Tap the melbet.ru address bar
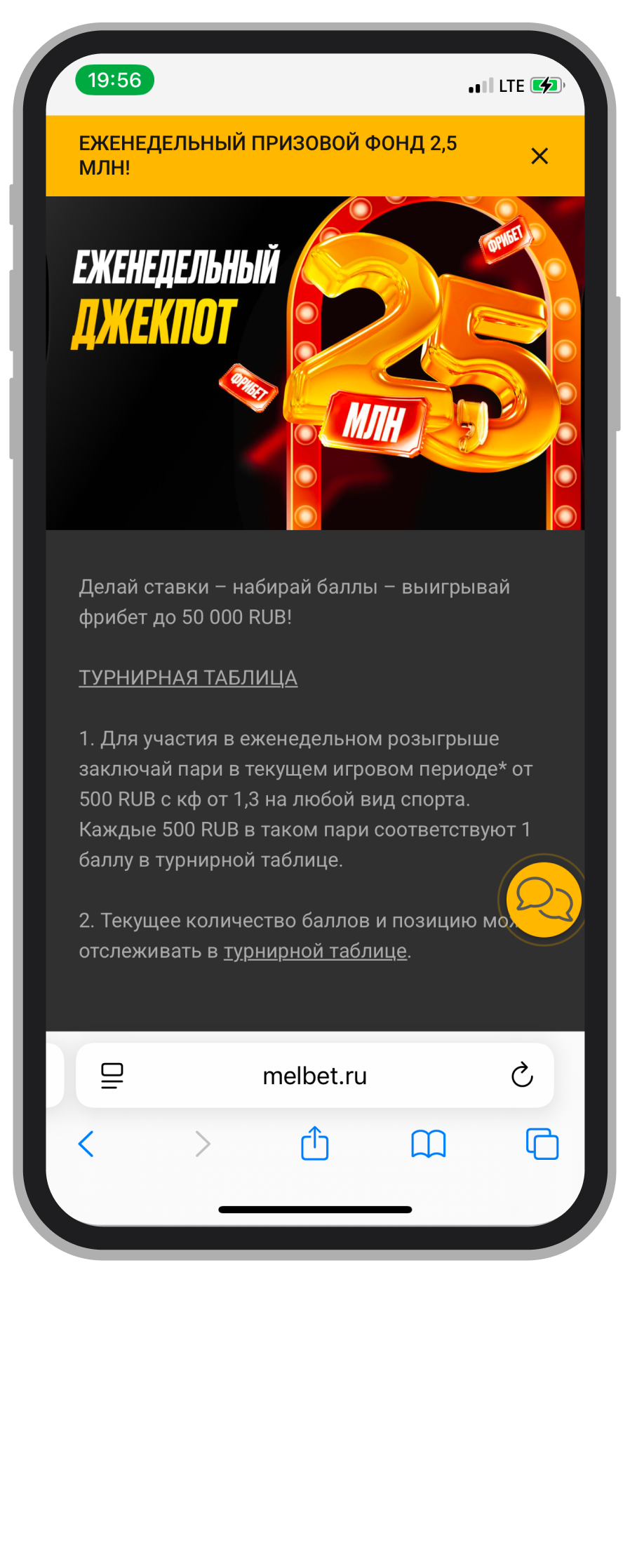Screen dimensions: 630x1568 (314, 1076)
